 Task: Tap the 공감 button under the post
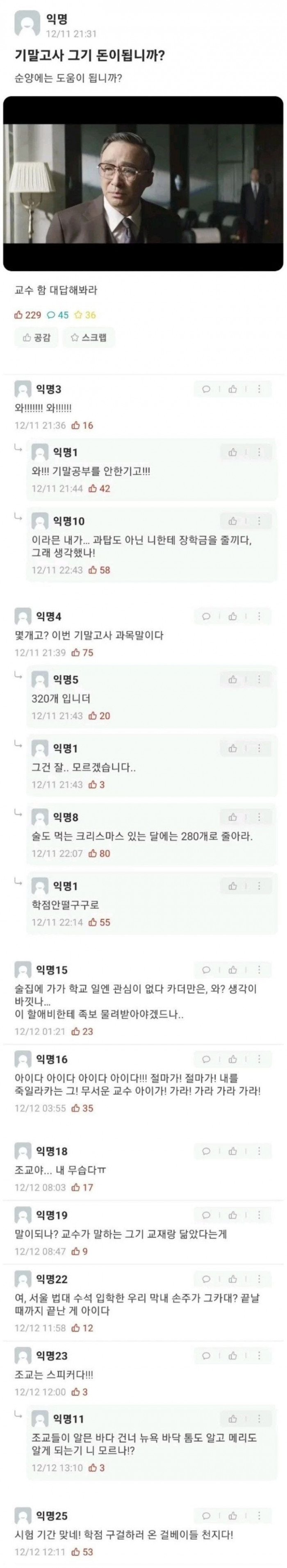pos(36,337)
